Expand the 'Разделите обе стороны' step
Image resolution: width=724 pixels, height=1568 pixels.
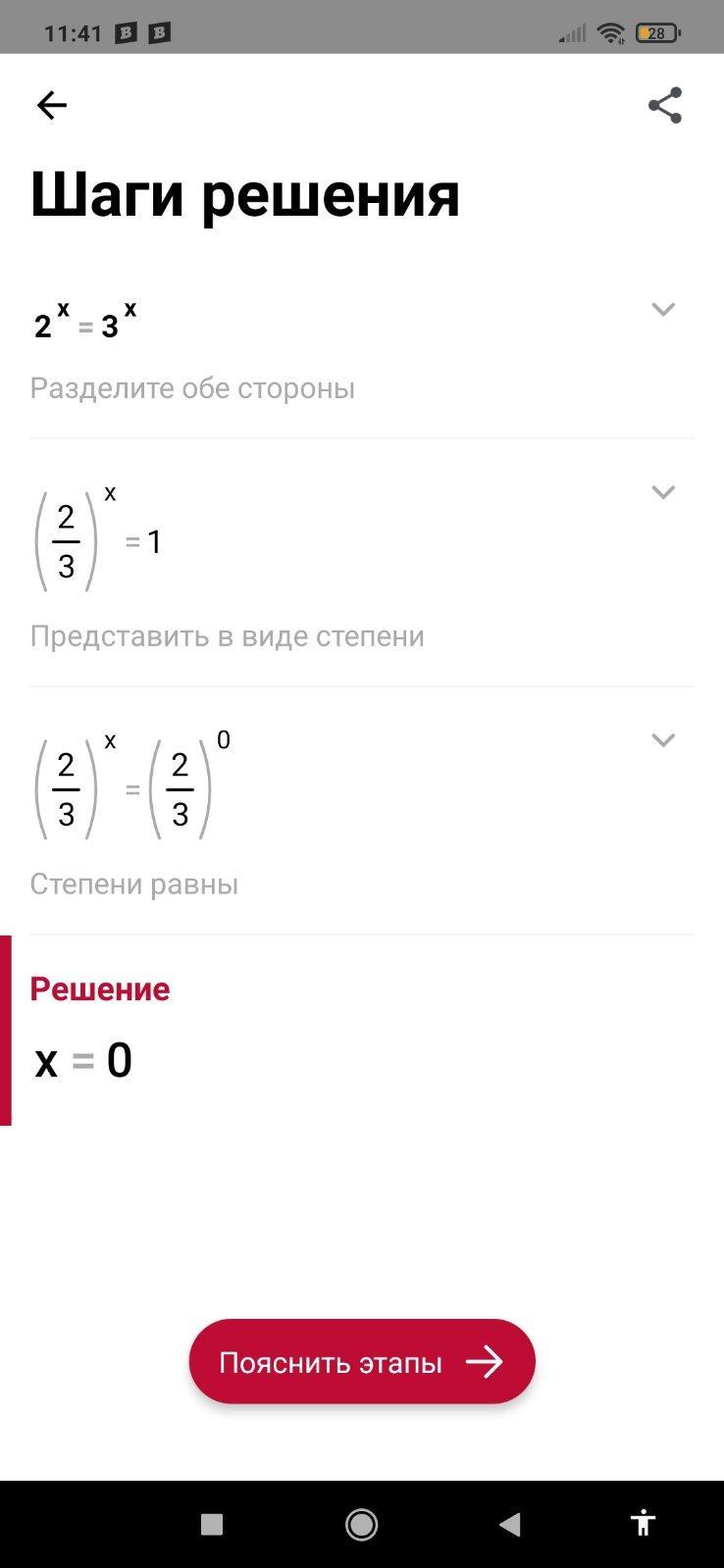pyautogui.click(x=663, y=310)
